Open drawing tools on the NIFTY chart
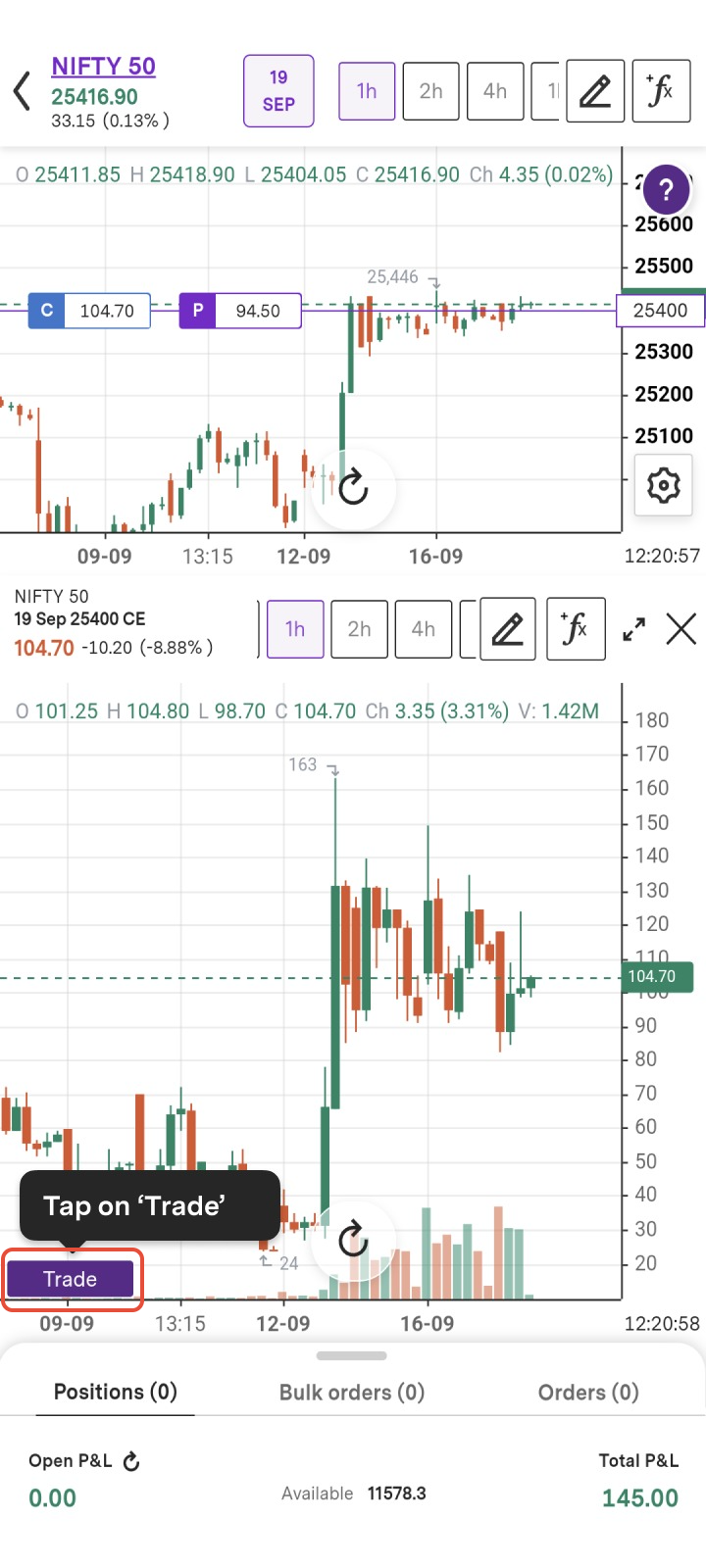 point(595,90)
